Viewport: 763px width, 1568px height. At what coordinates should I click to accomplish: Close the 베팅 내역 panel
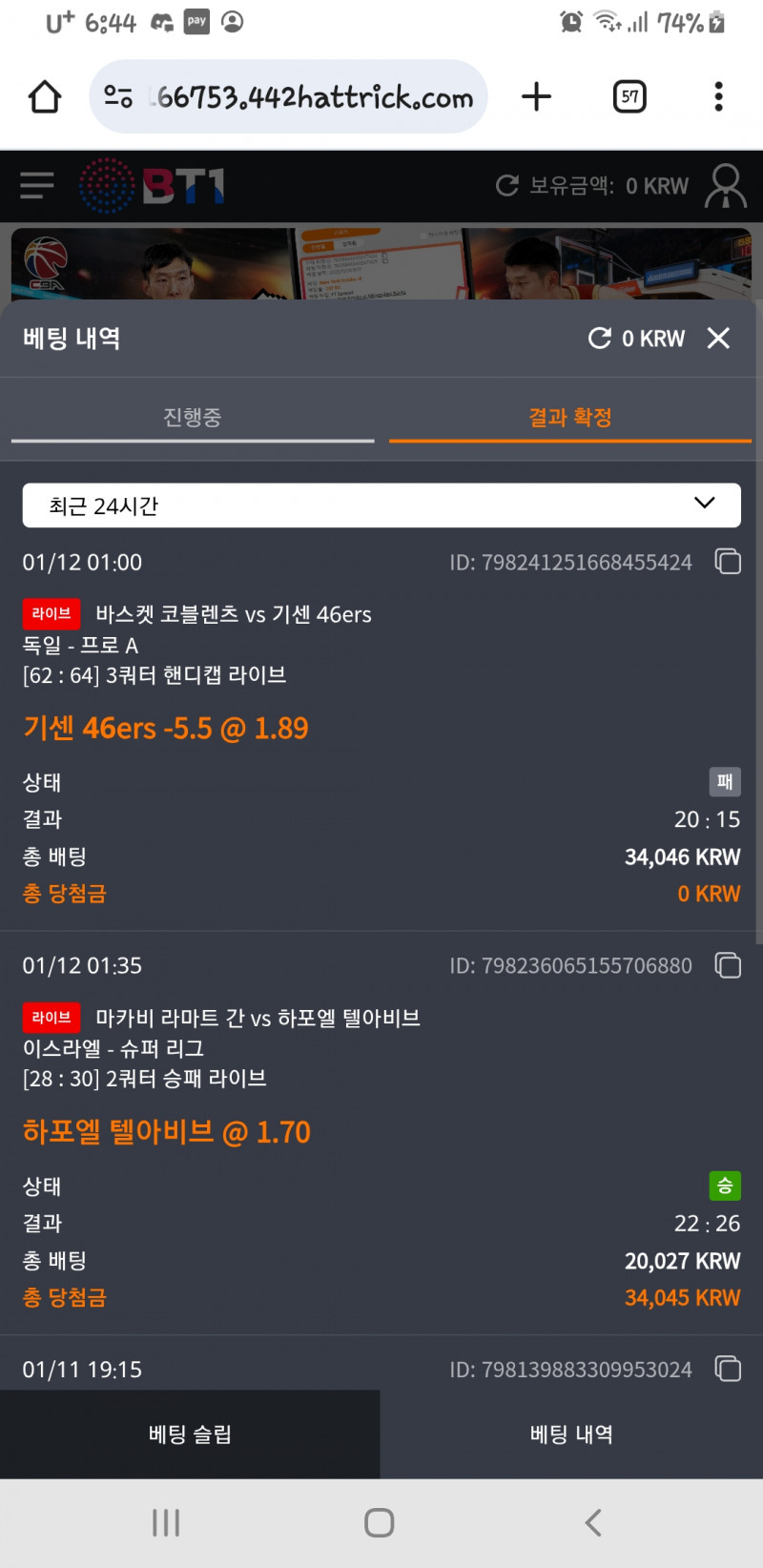[x=718, y=338]
